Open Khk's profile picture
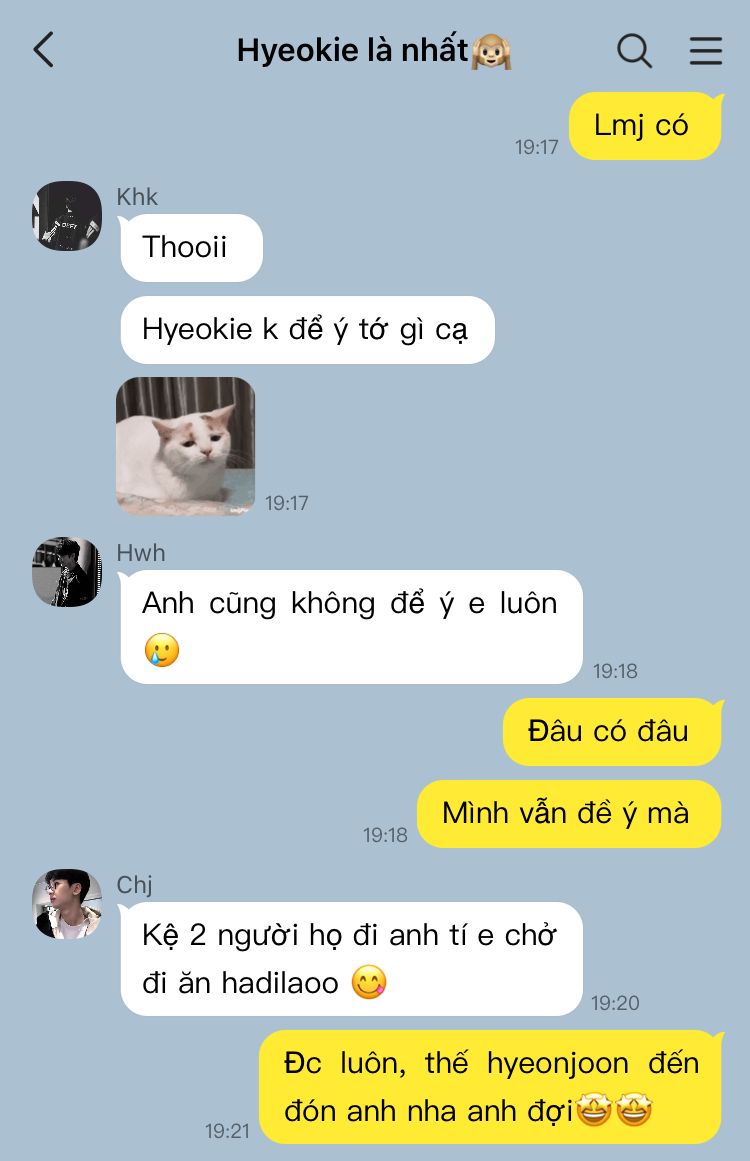This screenshot has width=750, height=1161. 67,216
